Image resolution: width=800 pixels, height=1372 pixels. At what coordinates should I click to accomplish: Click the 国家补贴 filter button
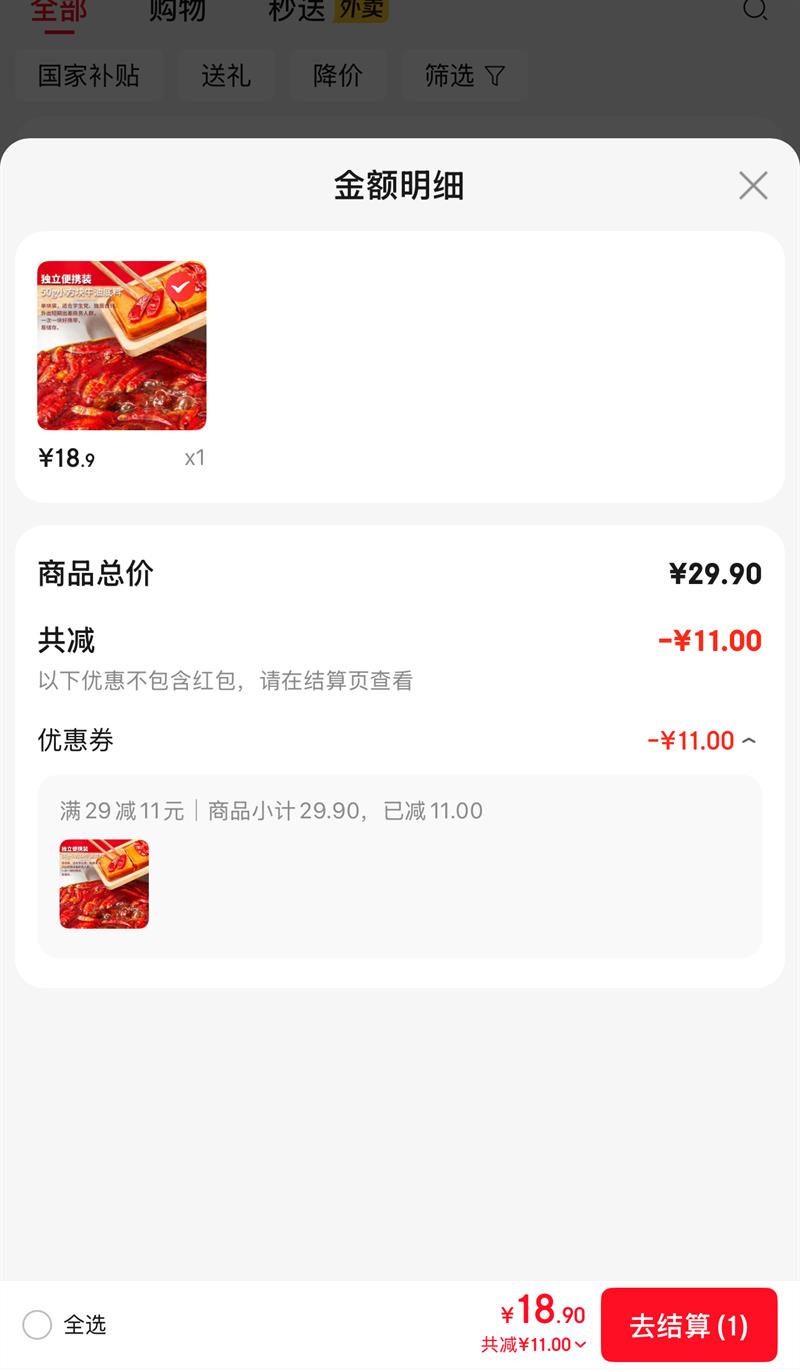(x=89, y=75)
